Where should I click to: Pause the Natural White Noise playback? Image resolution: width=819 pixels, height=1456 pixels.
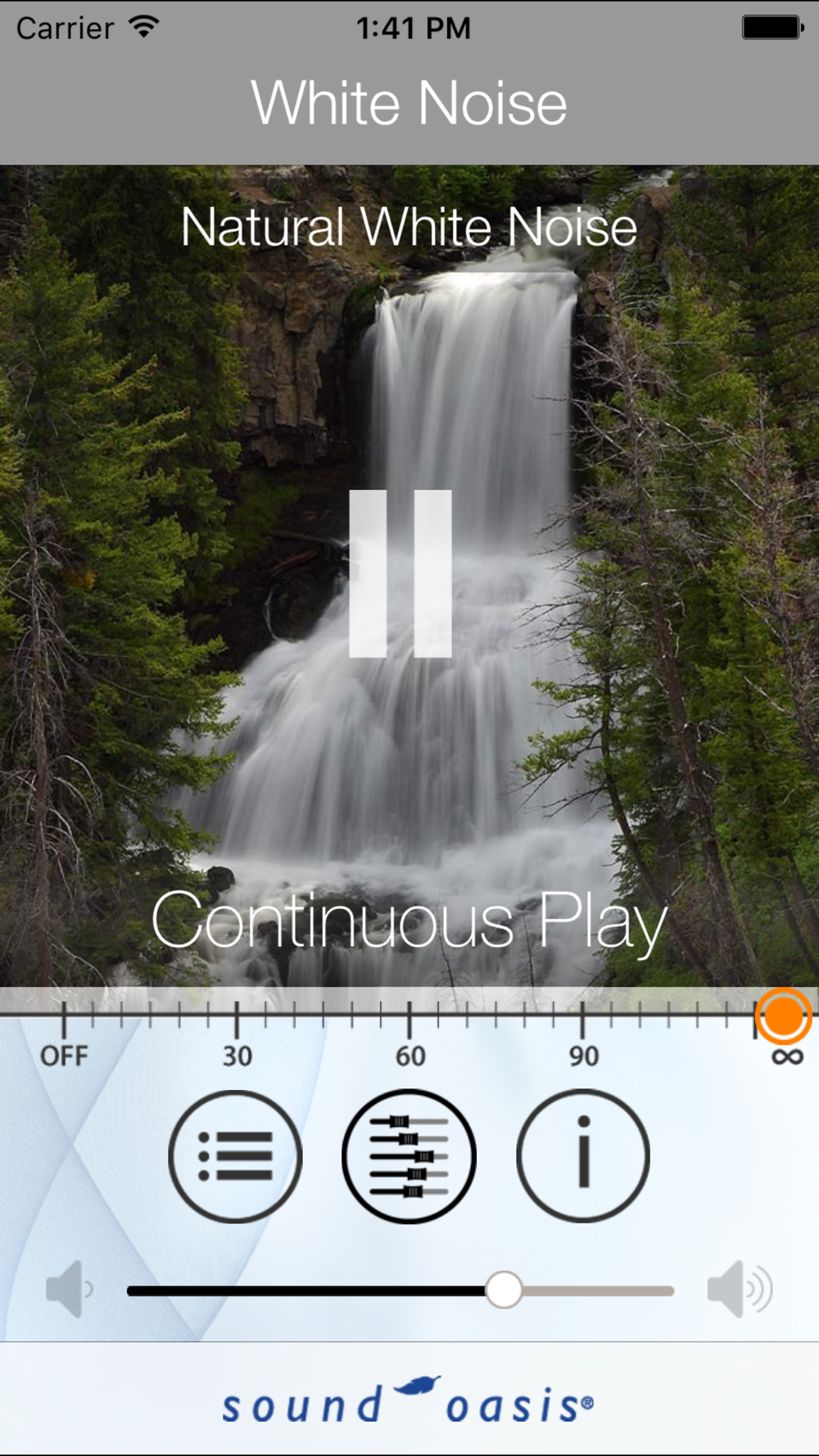[400, 573]
